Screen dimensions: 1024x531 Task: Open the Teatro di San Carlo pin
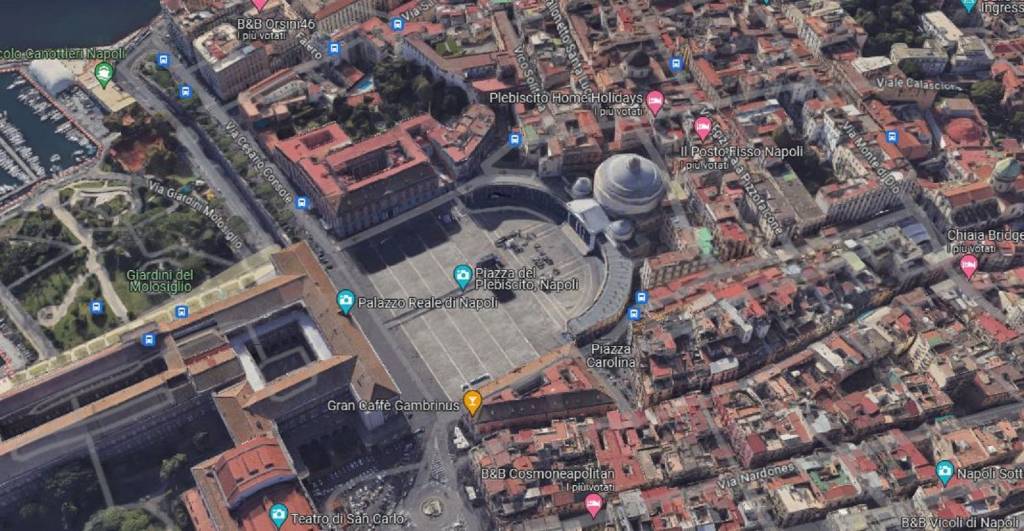[279, 516]
